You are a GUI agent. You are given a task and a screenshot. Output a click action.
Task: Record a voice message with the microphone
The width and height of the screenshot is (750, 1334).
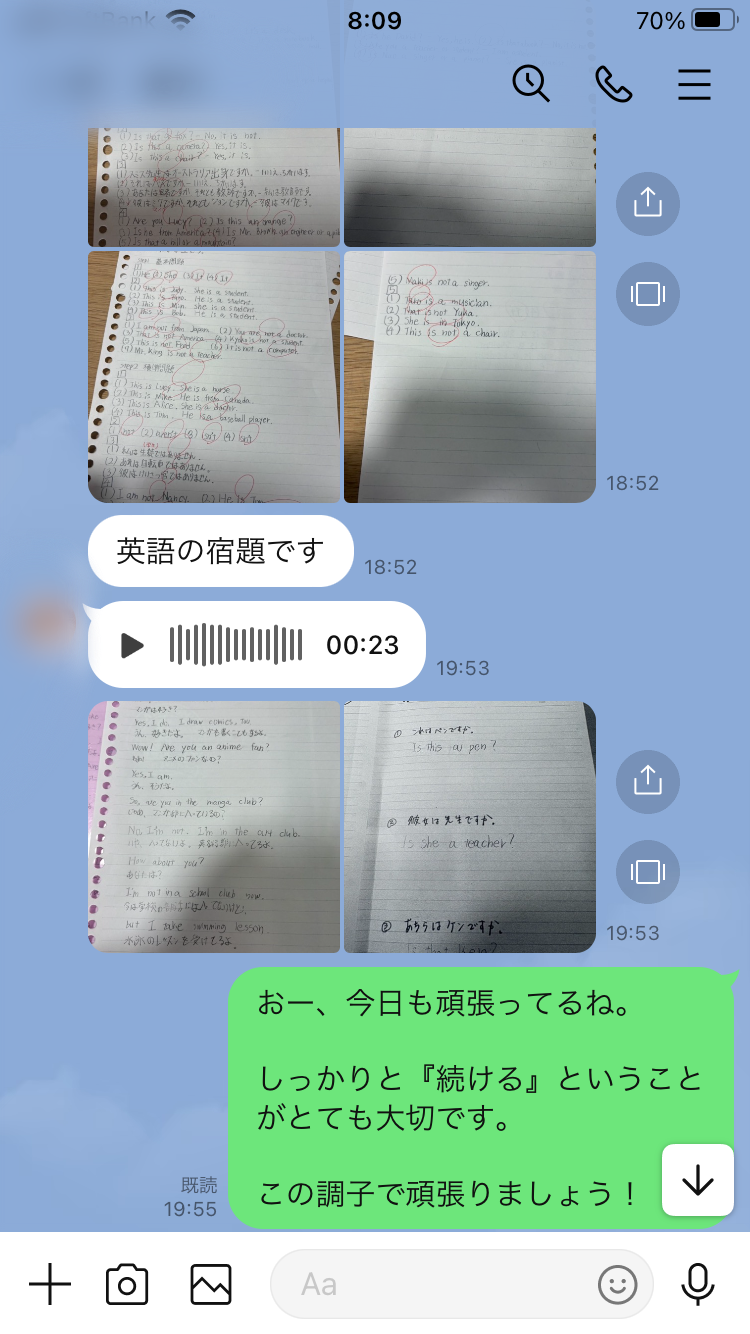coord(698,1284)
